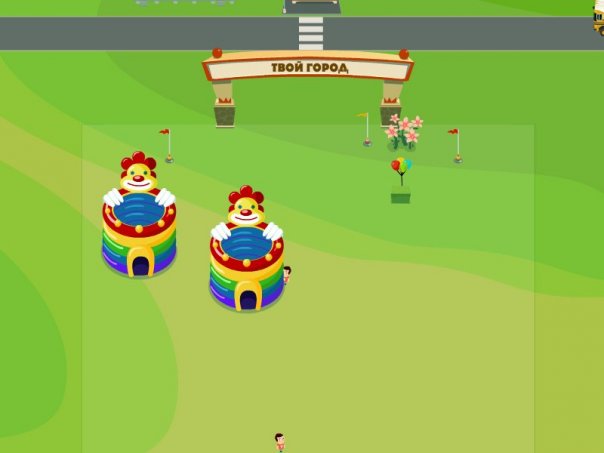The height and width of the screenshot is (453, 604).
Task: Tap the city entrance arch
Action: click(x=308, y=69)
